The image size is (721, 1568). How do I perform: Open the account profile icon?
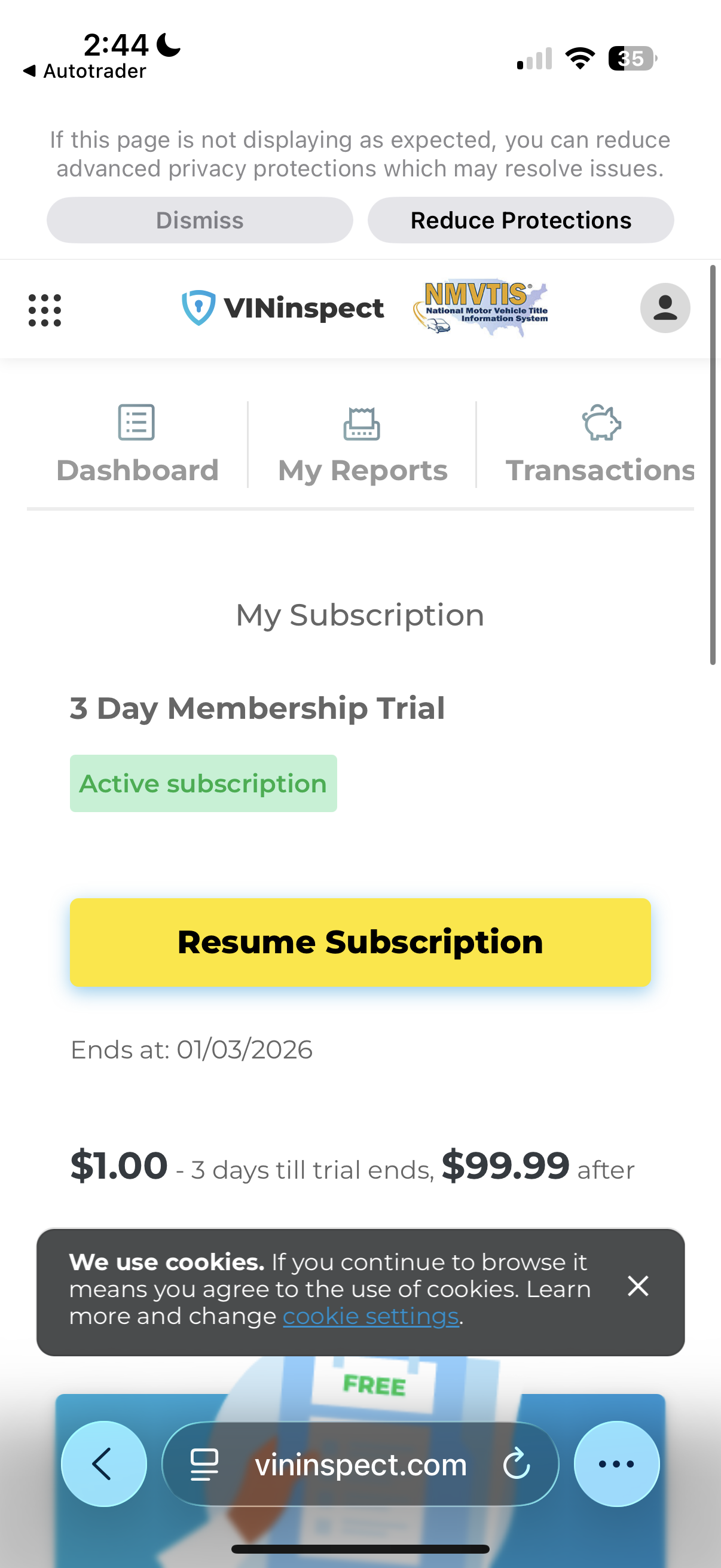(664, 308)
